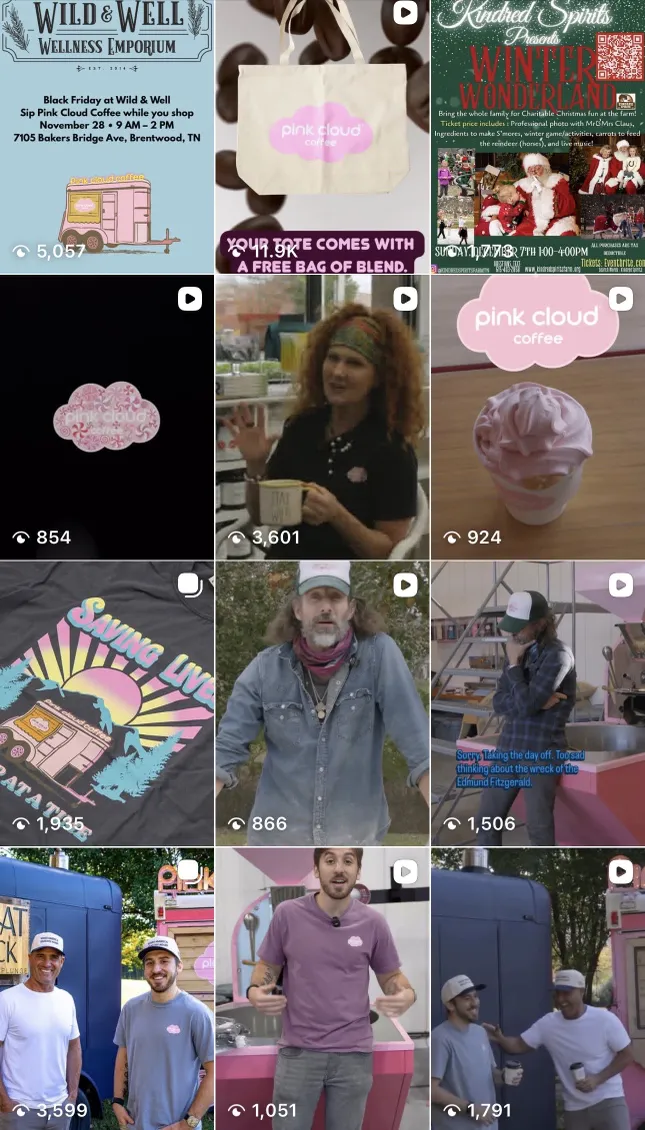The width and height of the screenshot is (645, 1130).
Task: Open the reel with 3,601 views
Action: click(322, 417)
